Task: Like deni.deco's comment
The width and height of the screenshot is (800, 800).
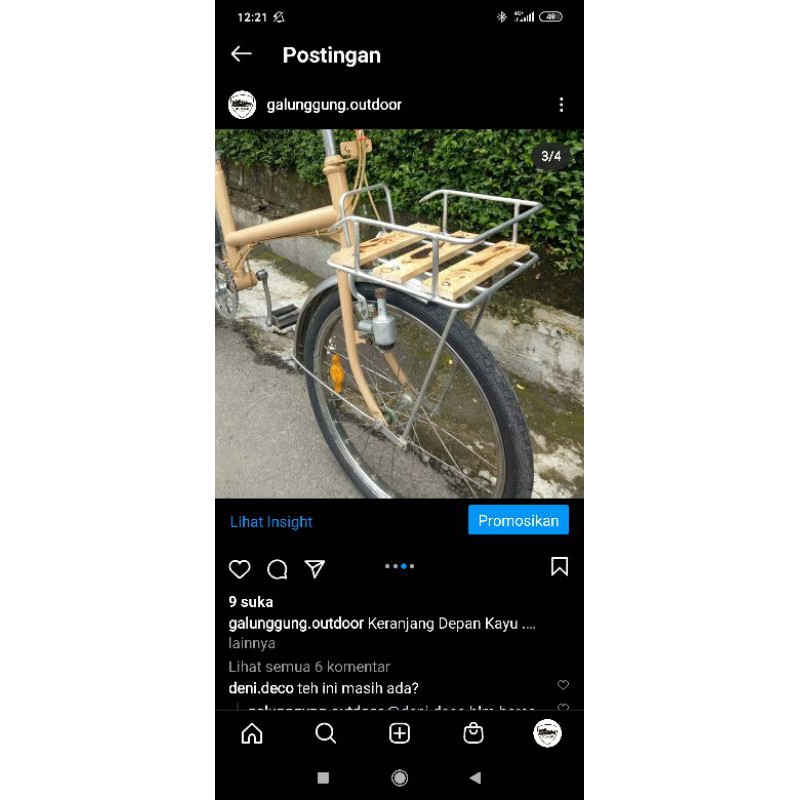Action: [x=563, y=685]
